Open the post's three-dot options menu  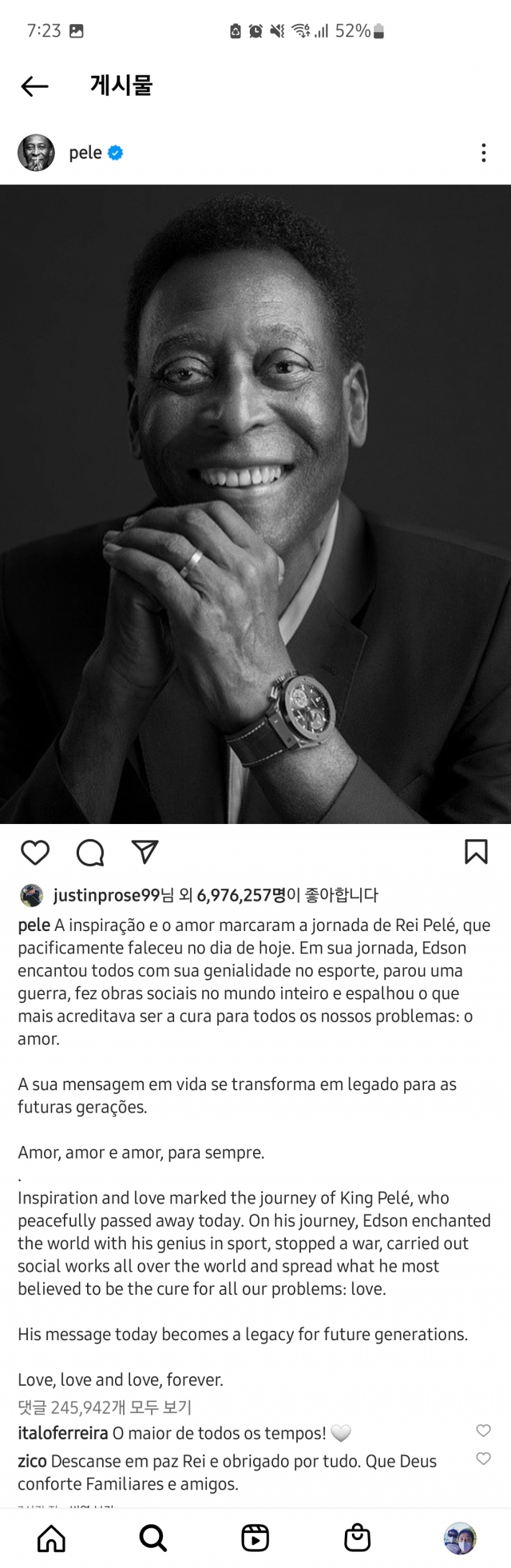(483, 153)
